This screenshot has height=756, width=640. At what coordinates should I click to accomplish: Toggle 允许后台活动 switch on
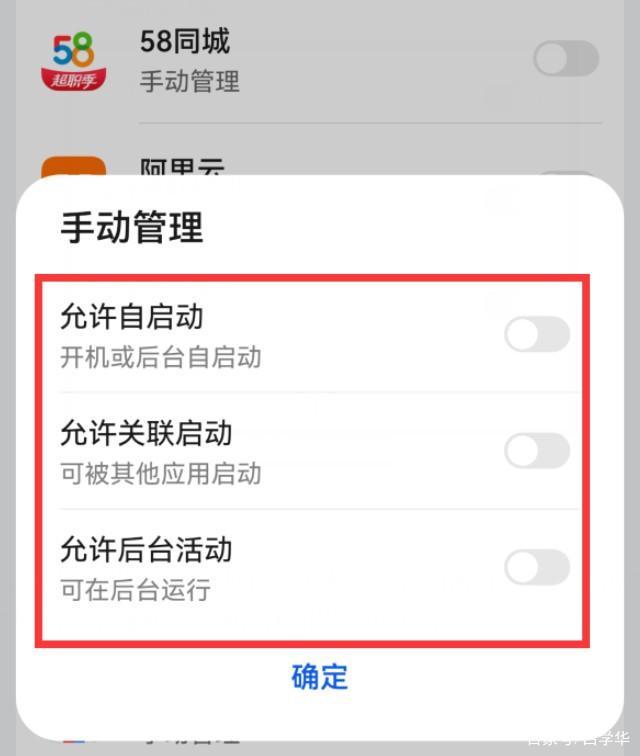pyautogui.click(x=537, y=567)
